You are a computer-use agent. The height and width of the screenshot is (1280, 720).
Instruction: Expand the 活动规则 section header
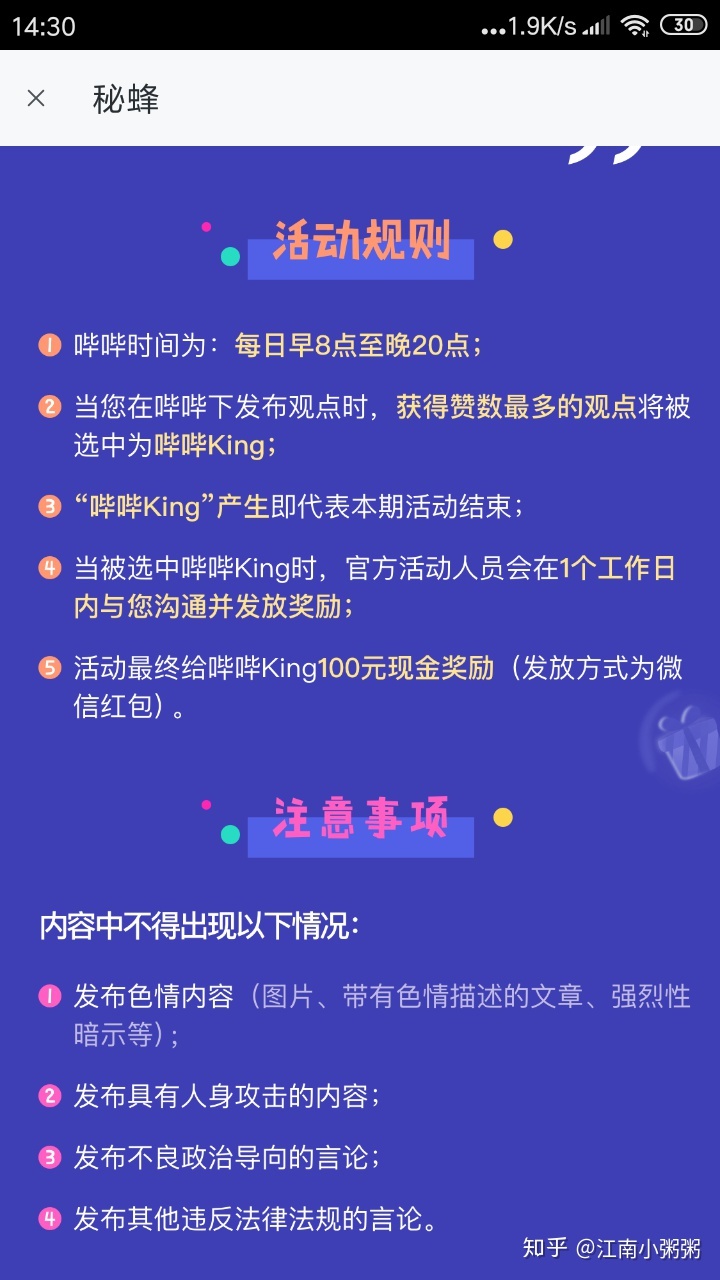(x=358, y=240)
